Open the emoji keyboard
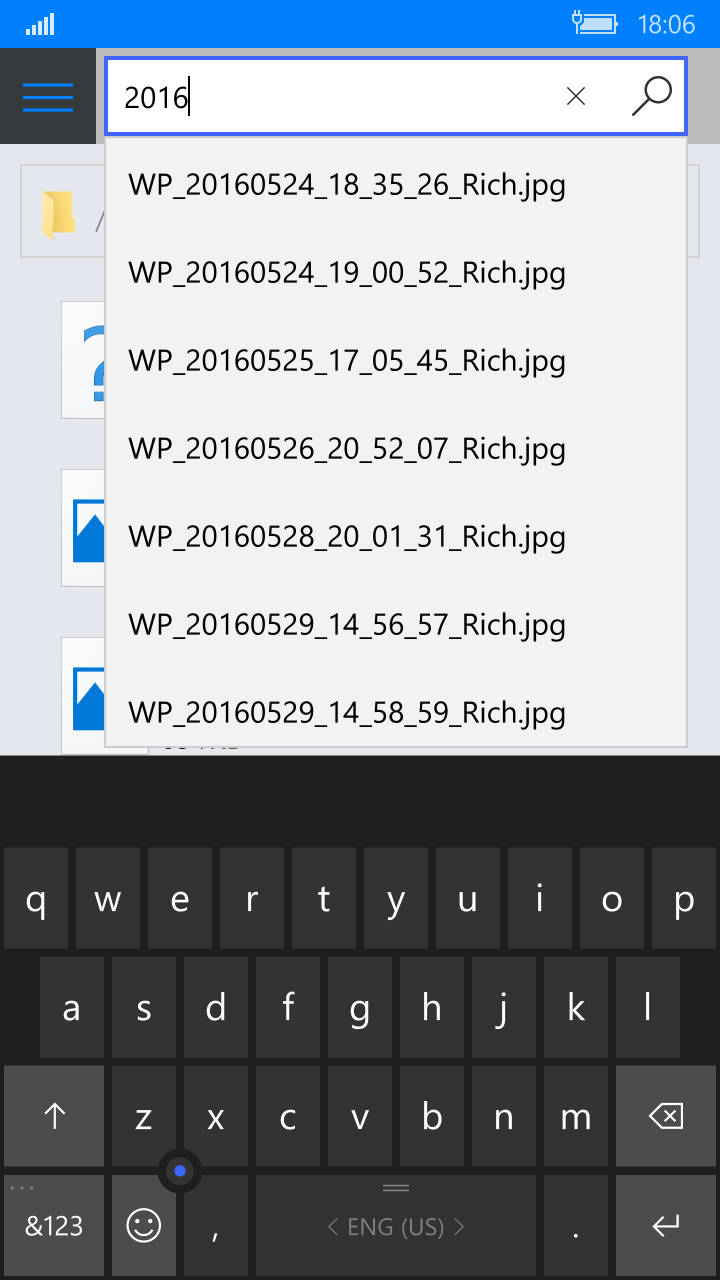720x1280 pixels. 144,1226
